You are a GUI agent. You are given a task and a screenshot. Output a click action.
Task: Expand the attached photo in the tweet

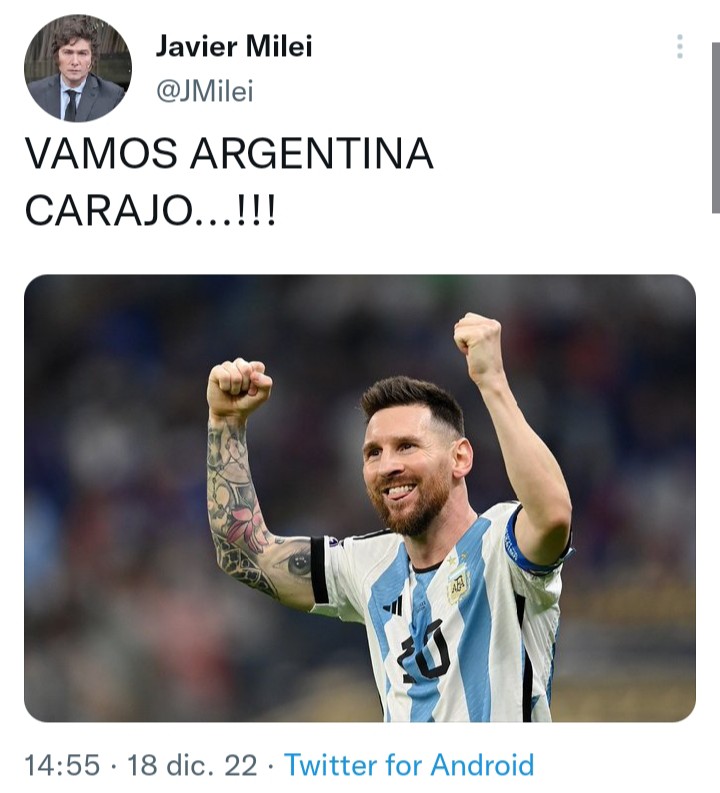[360, 497]
